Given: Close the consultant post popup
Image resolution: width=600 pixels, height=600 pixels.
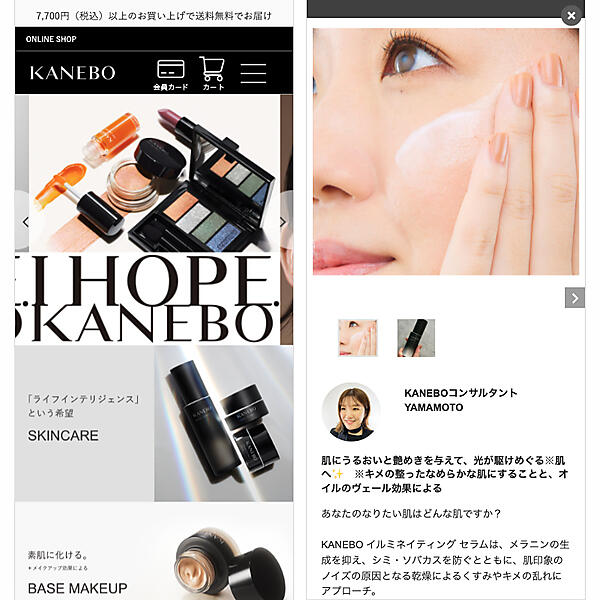Looking at the screenshot, I should tap(570, 15).
